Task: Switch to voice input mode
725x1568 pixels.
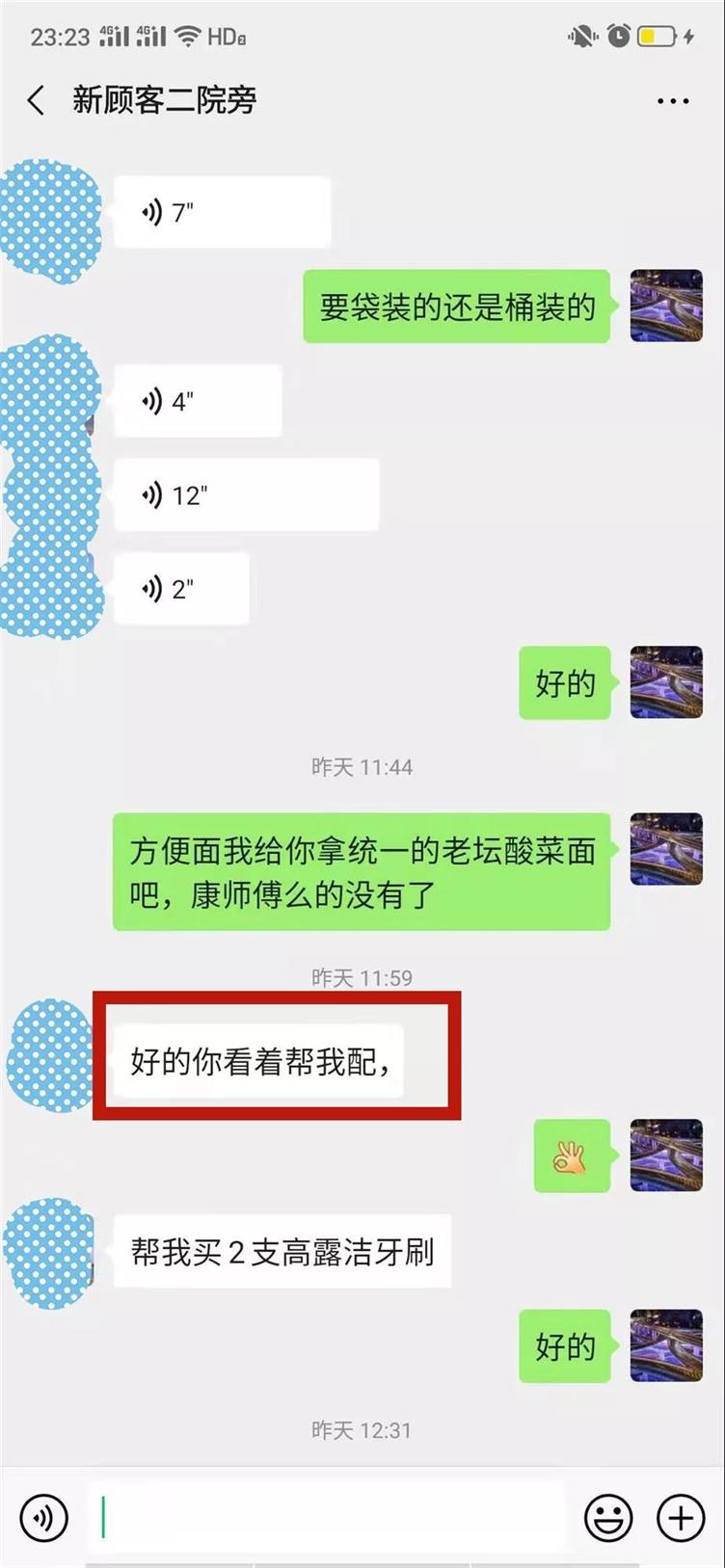Action: point(43,1518)
